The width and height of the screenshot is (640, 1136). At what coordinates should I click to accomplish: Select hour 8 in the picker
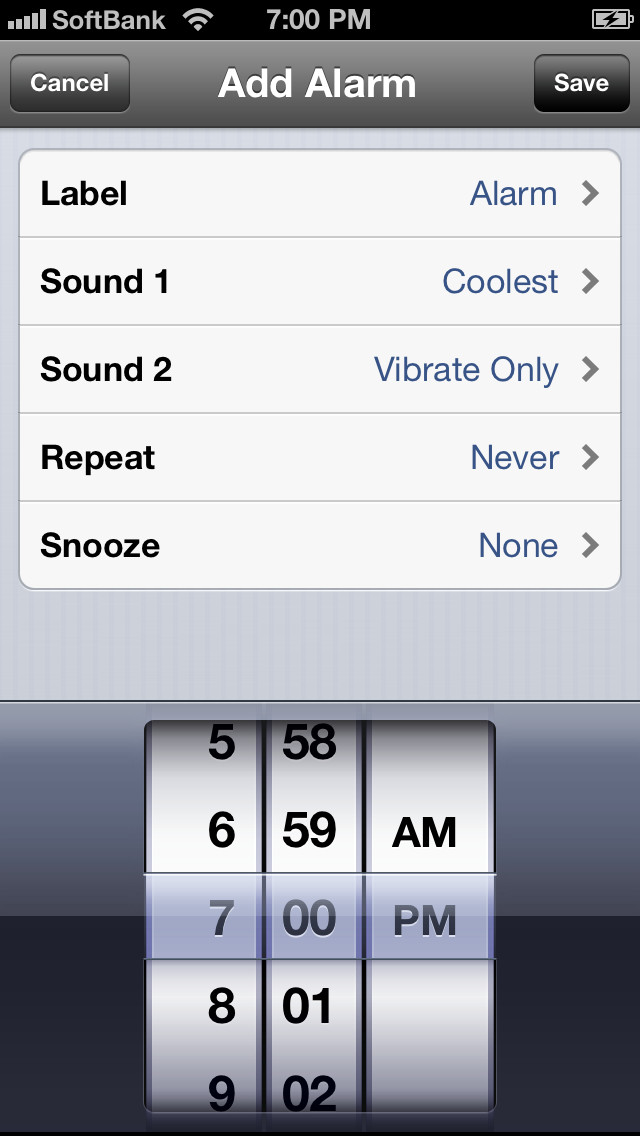(x=221, y=1006)
